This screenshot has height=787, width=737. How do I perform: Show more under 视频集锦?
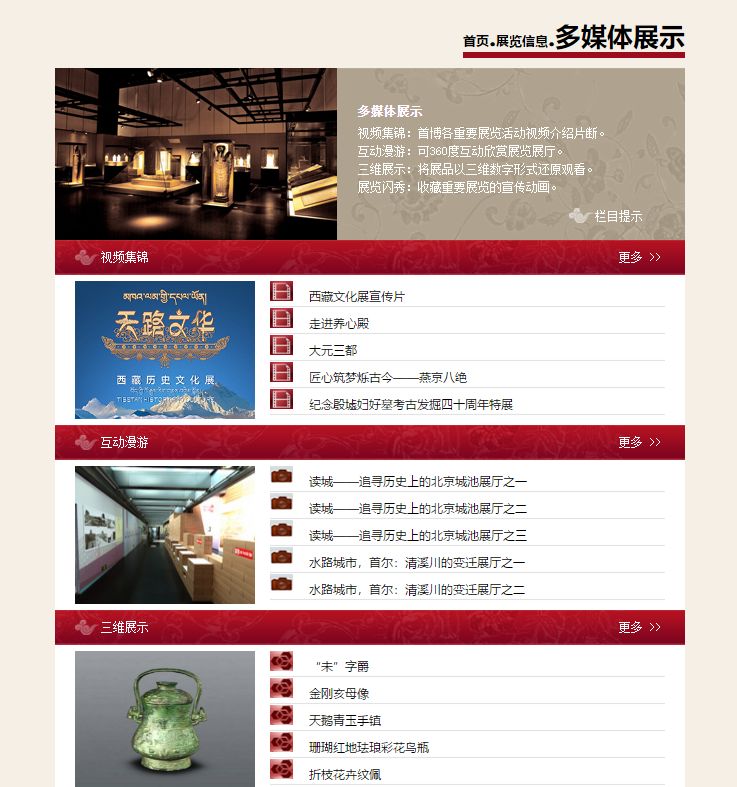[x=639, y=257]
